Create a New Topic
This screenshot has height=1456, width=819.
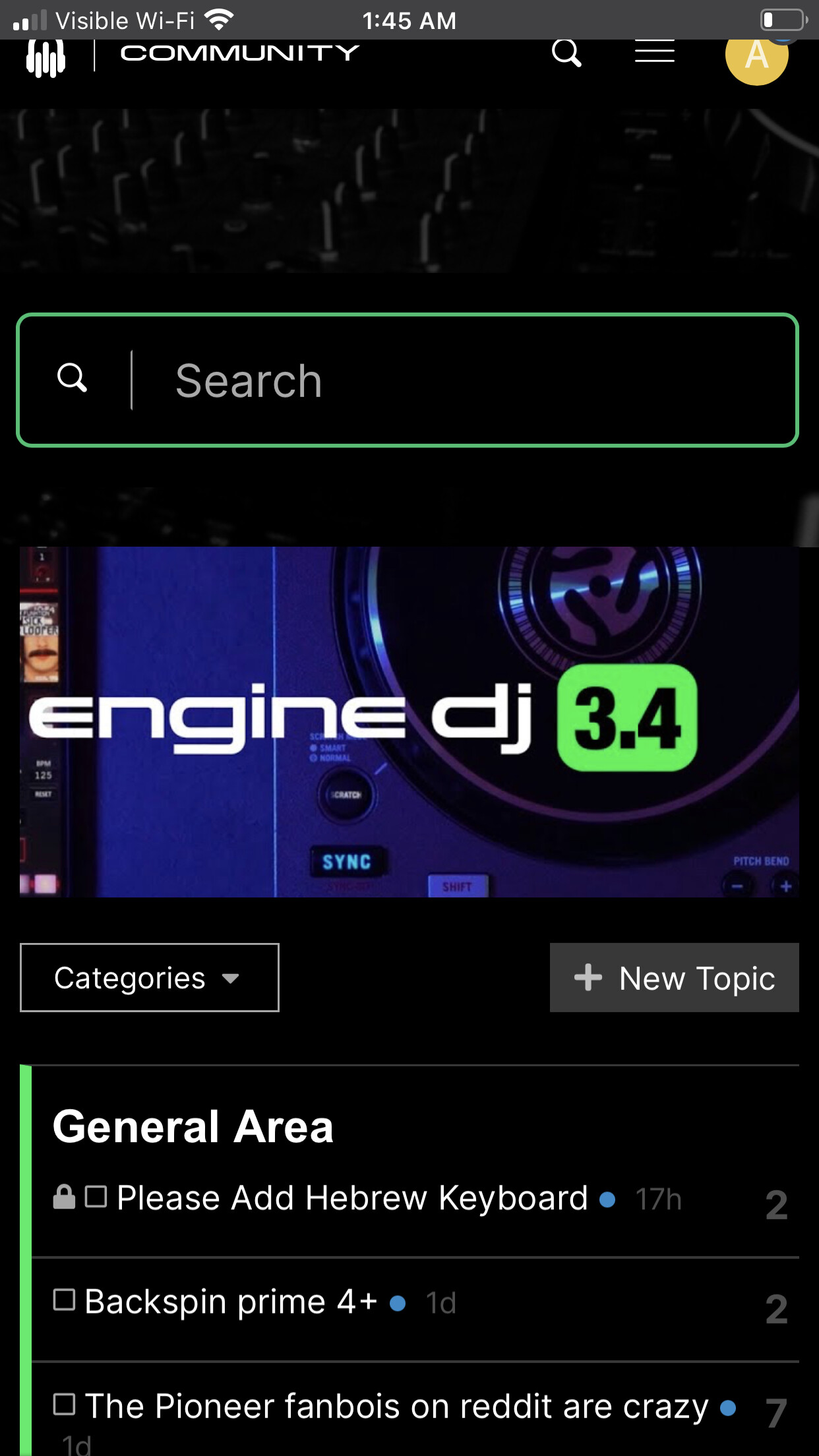(675, 977)
